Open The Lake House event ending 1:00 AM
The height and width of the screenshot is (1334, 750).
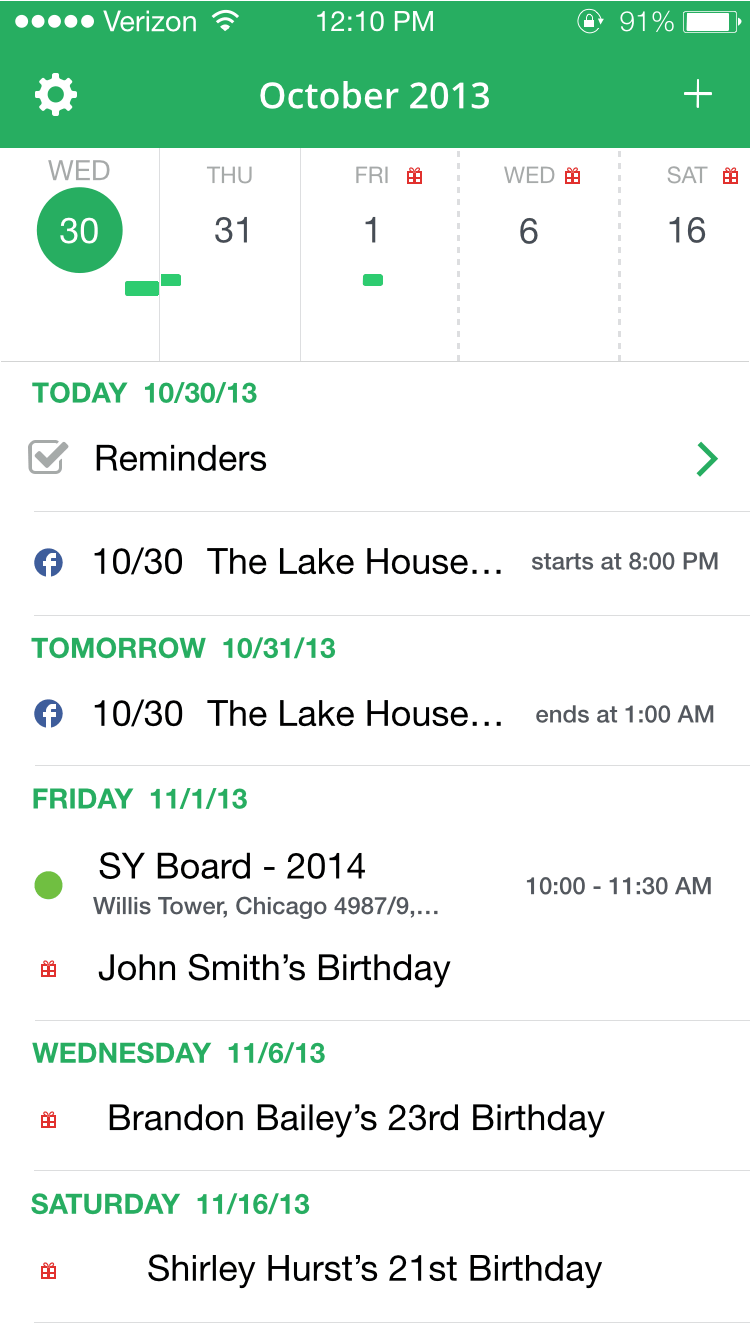tap(375, 714)
